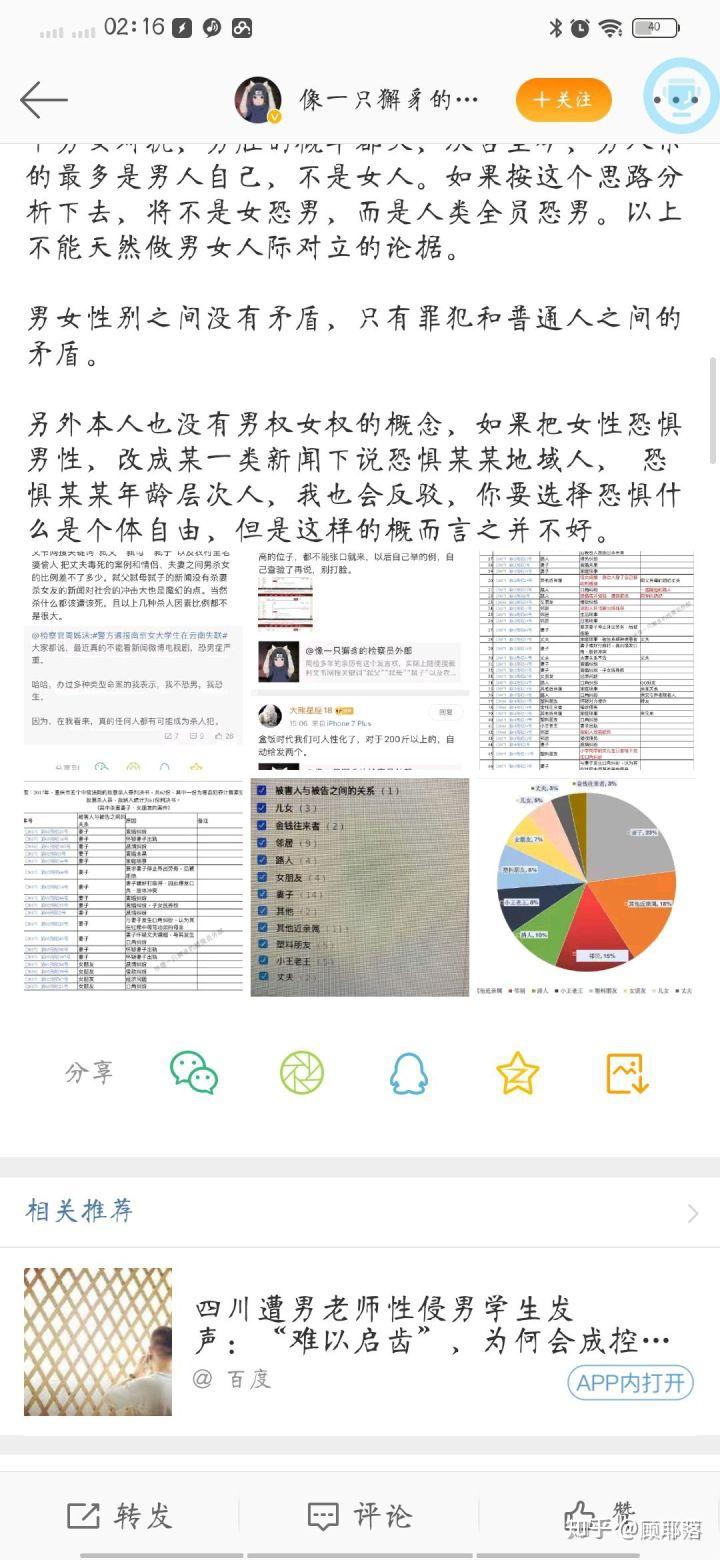Open the author's profile avatar
This screenshot has width=720, height=1560.
[x=258, y=100]
